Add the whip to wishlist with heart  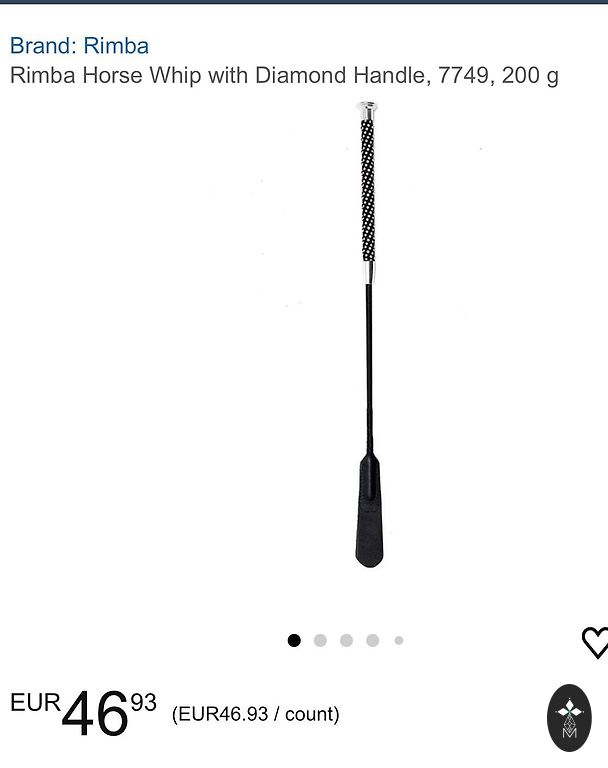pos(595,642)
